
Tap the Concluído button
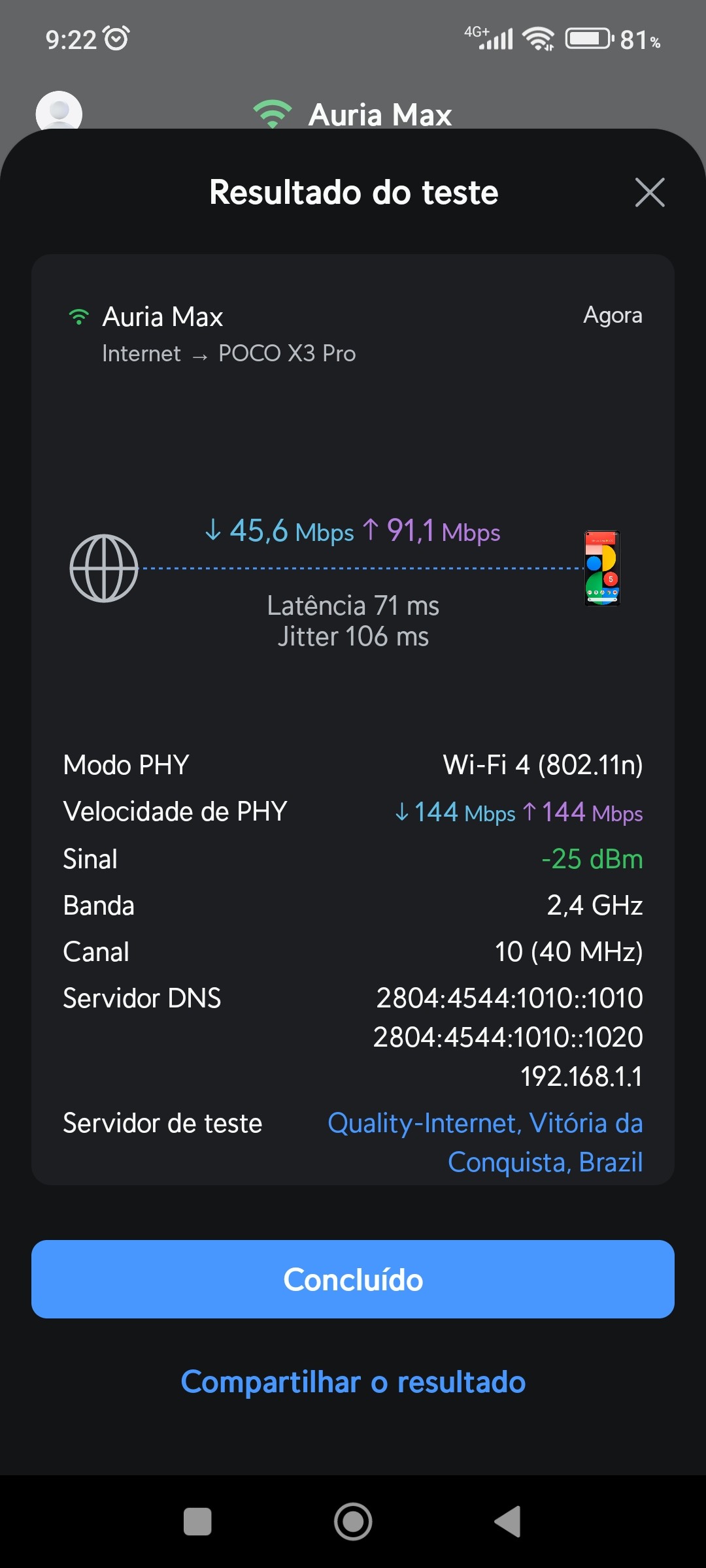pyautogui.click(x=353, y=1279)
